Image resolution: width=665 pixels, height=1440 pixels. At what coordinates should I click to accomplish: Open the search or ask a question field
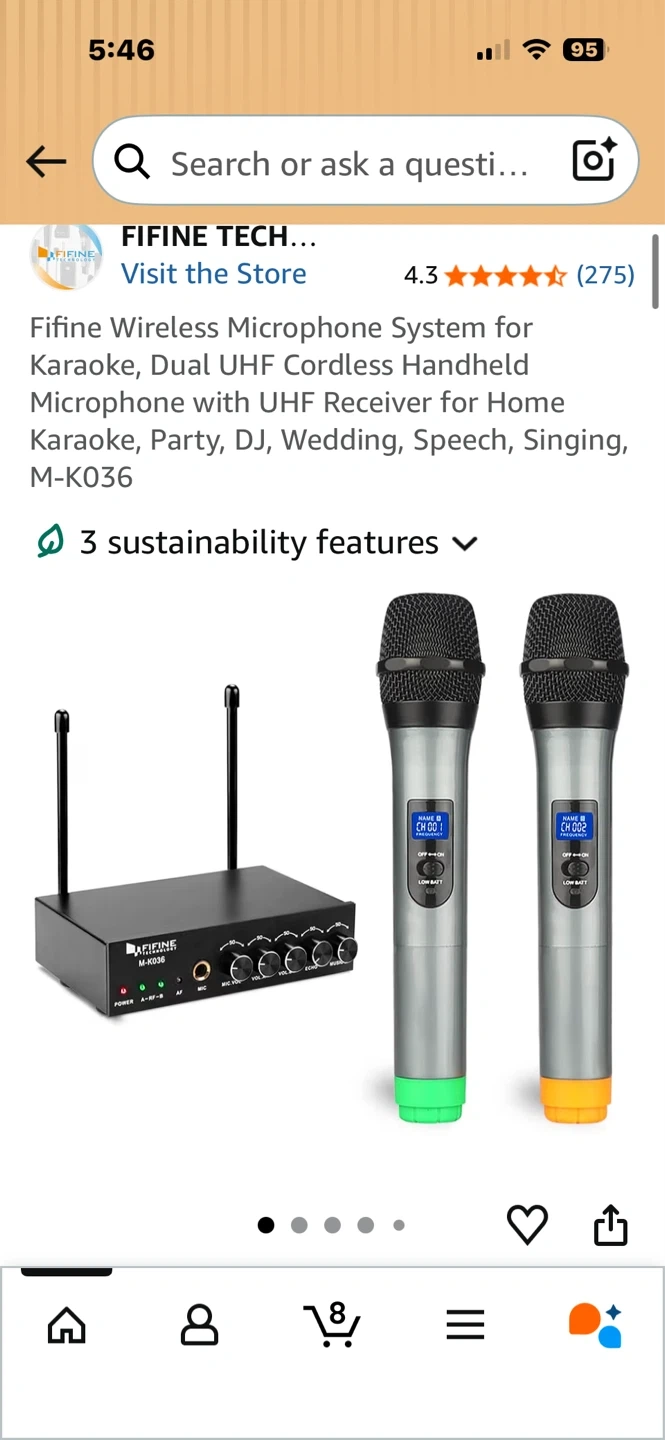(x=340, y=163)
